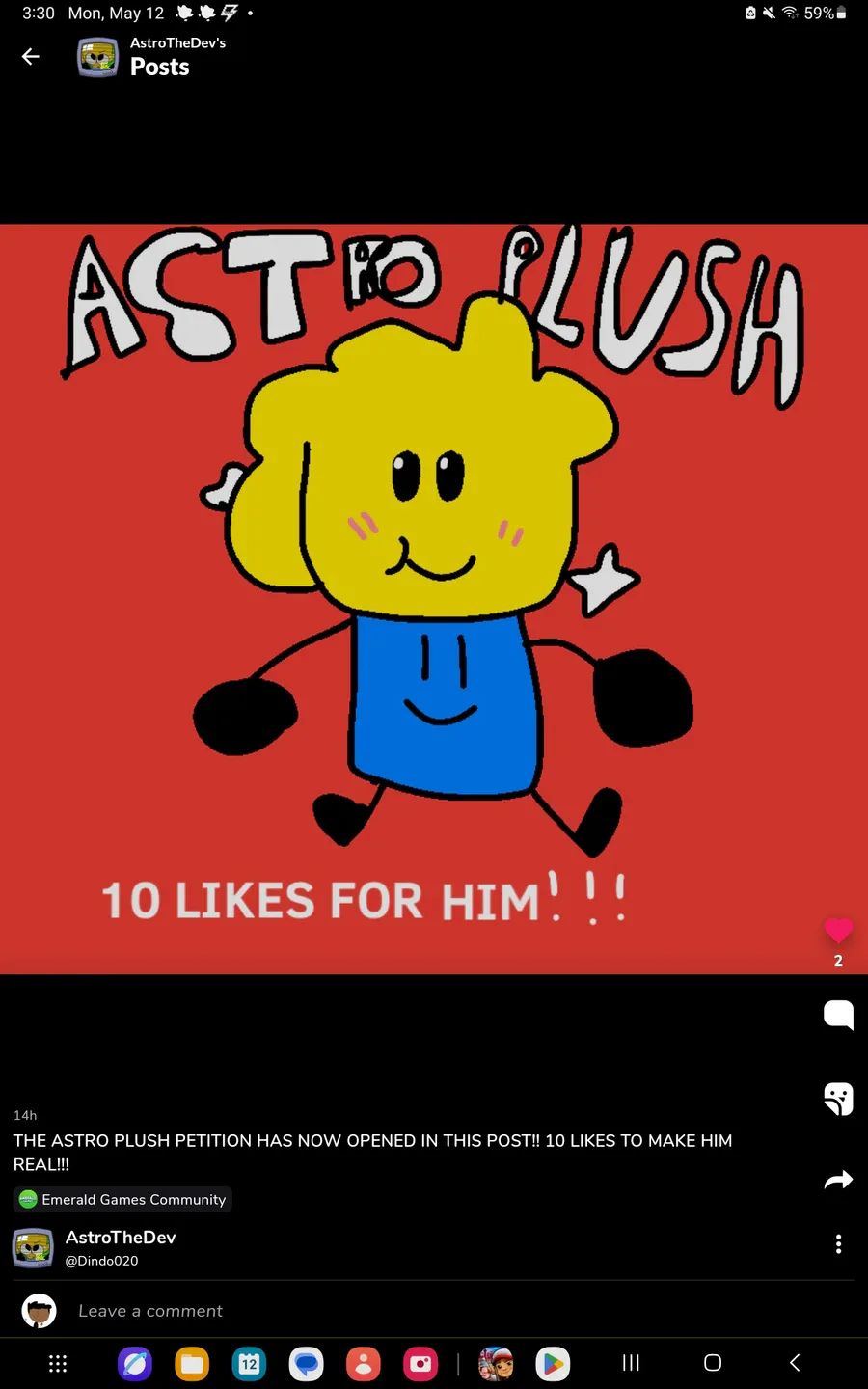Go to the system home screen

pos(713,1363)
